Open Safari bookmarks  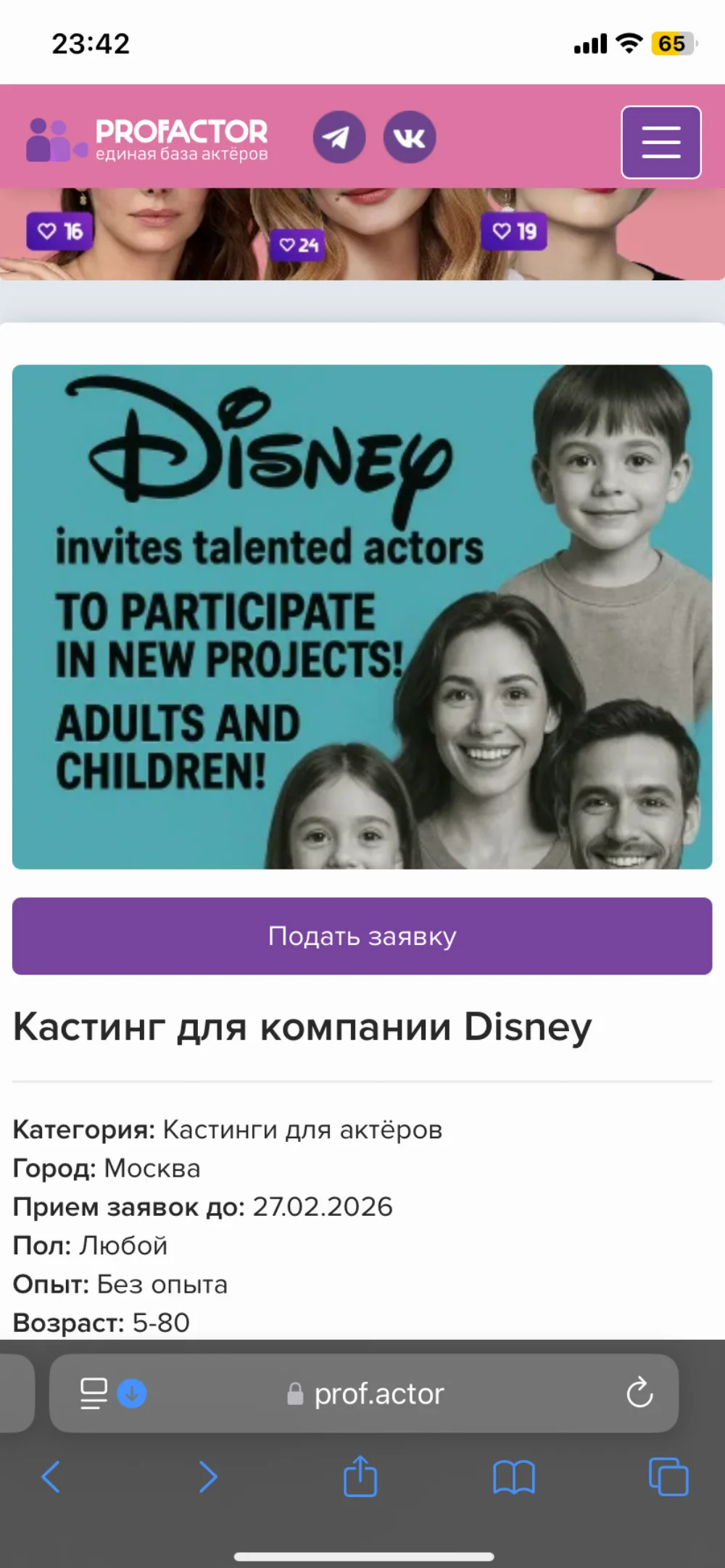pyautogui.click(x=513, y=1477)
